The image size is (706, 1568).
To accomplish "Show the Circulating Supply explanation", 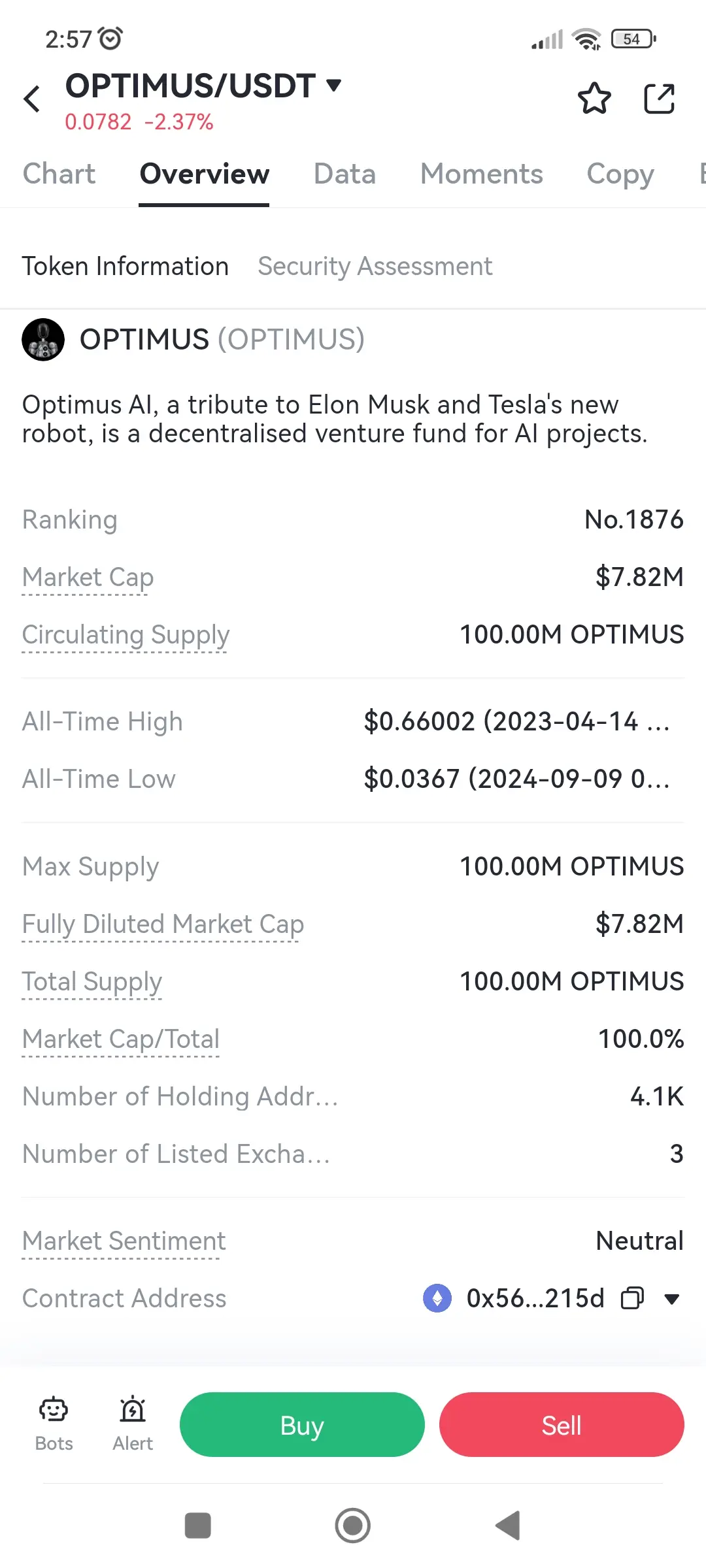I will point(126,635).
